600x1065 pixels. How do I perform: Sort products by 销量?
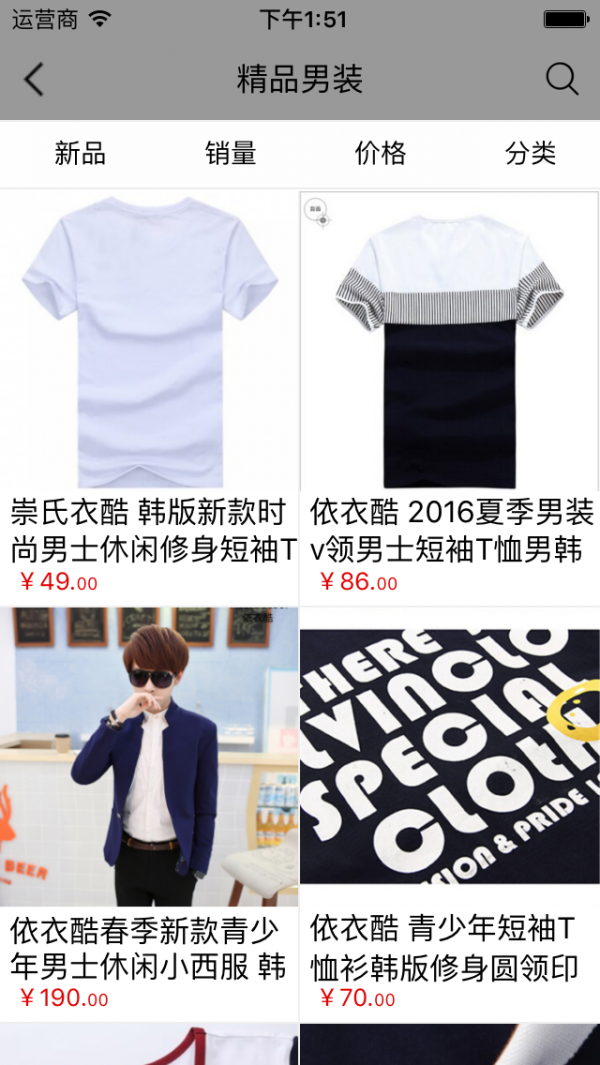(x=231, y=153)
